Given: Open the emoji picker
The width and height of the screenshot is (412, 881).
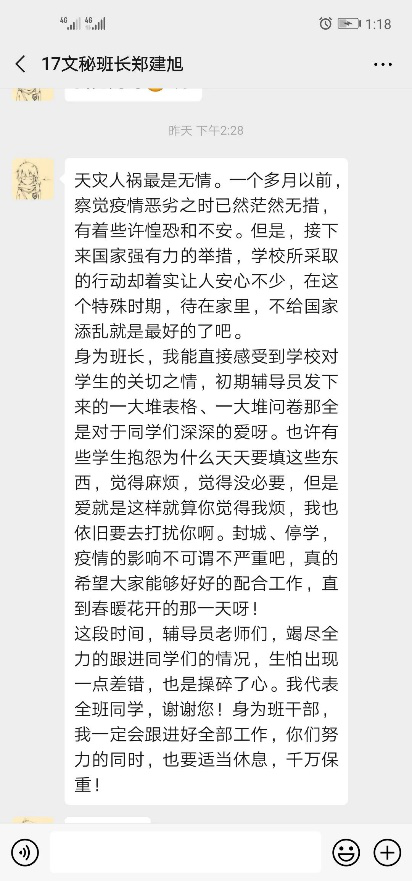Looking at the screenshot, I should coord(346,852).
